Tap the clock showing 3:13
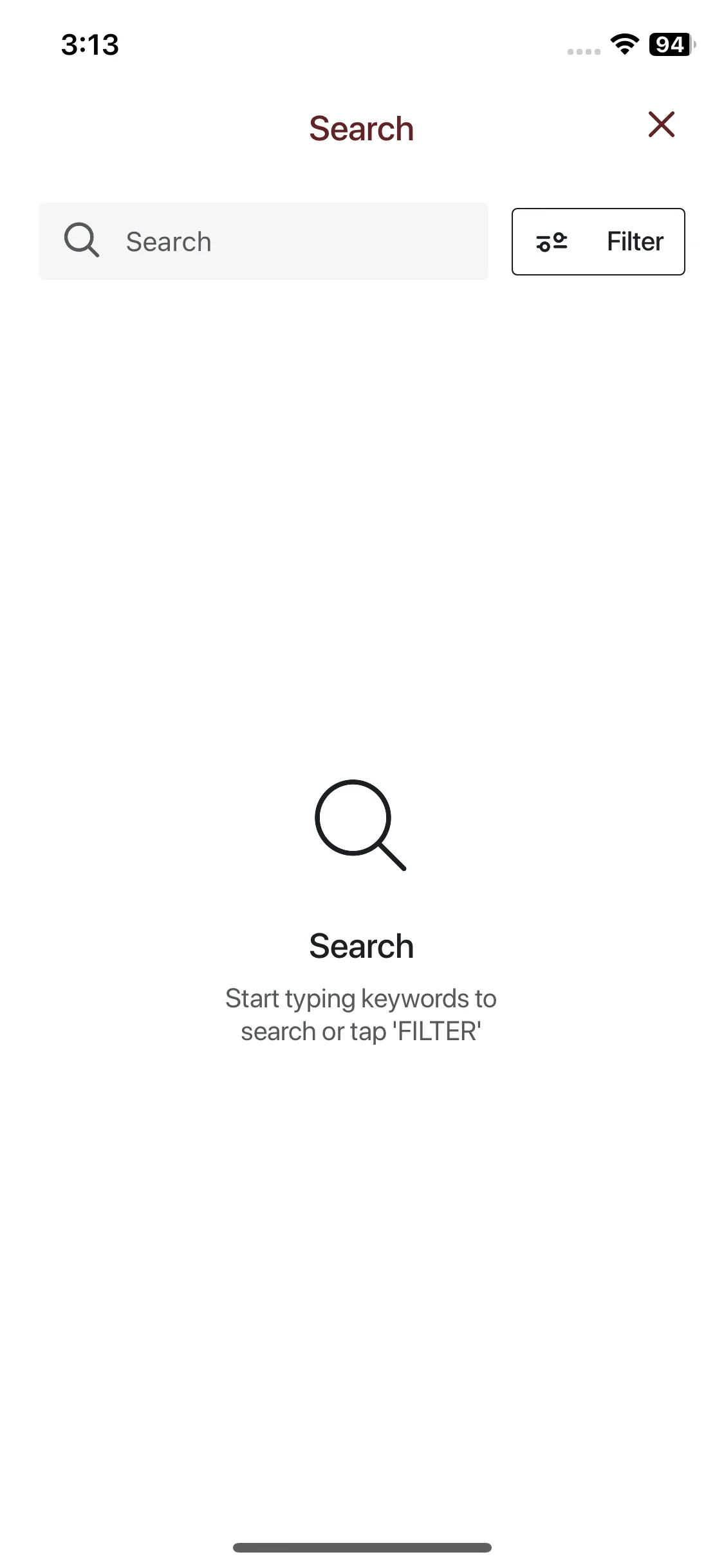Screen dimensions: 724x1568 click(x=90, y=44)
